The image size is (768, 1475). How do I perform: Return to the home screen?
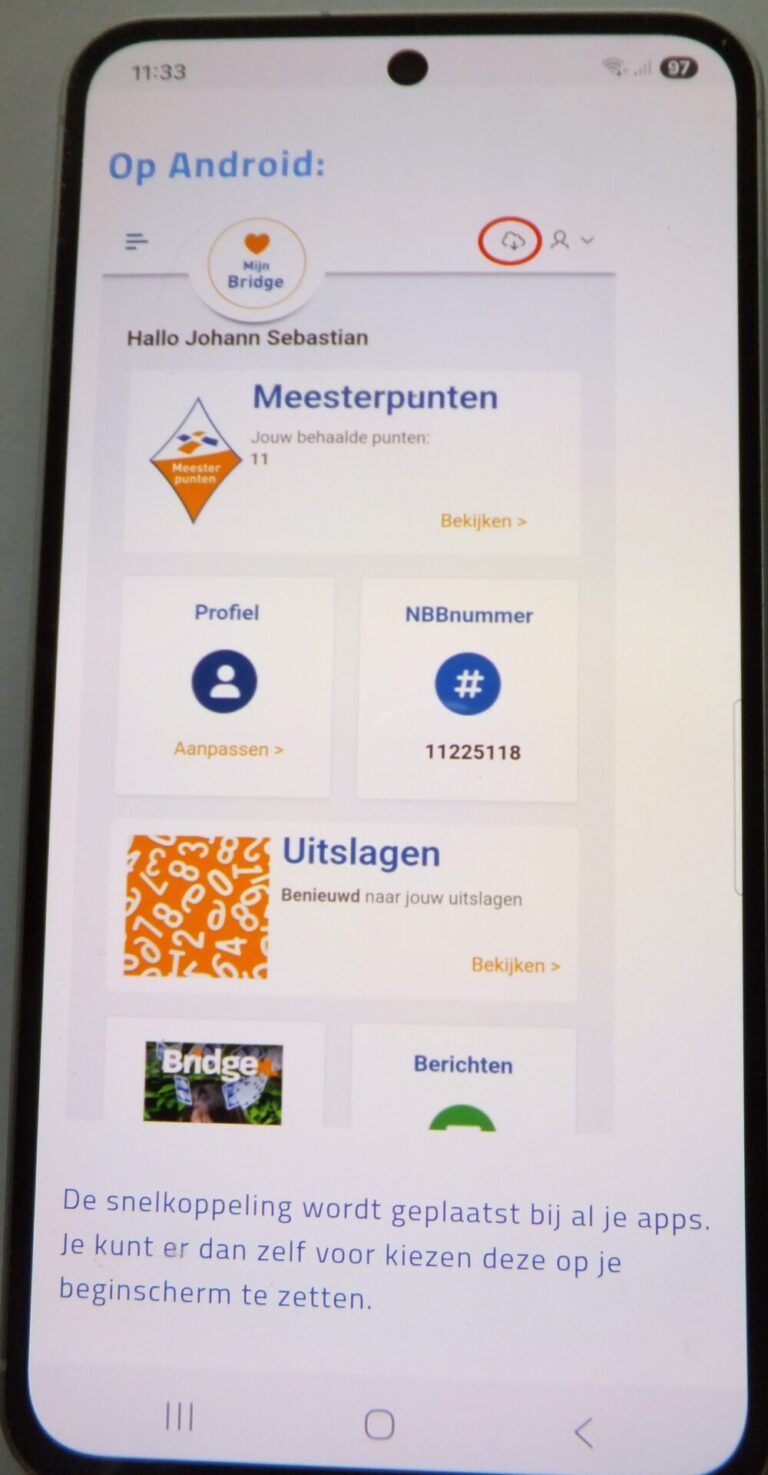point(379,1424)
